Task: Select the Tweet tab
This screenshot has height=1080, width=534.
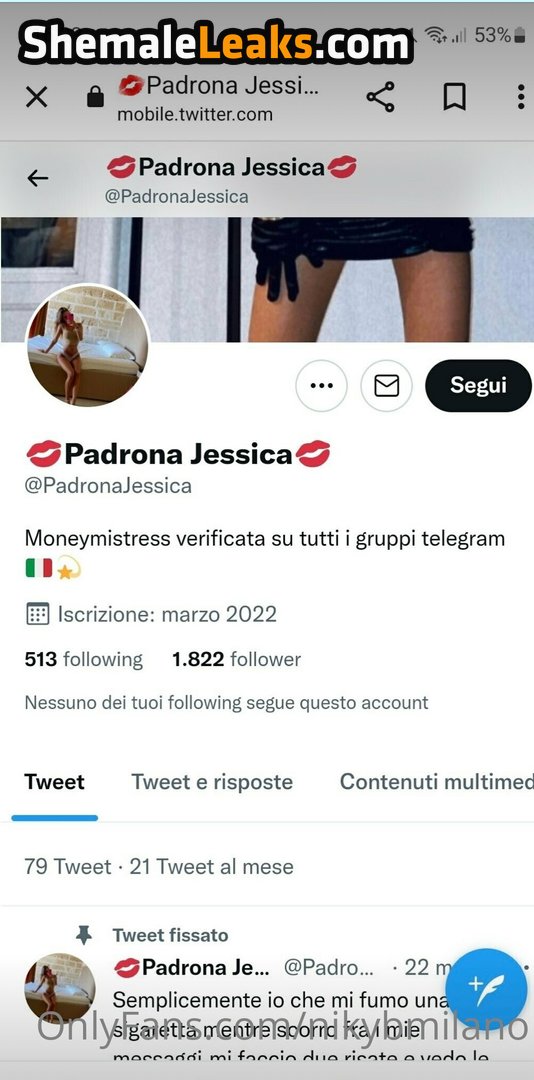Action: coord(54,782)
